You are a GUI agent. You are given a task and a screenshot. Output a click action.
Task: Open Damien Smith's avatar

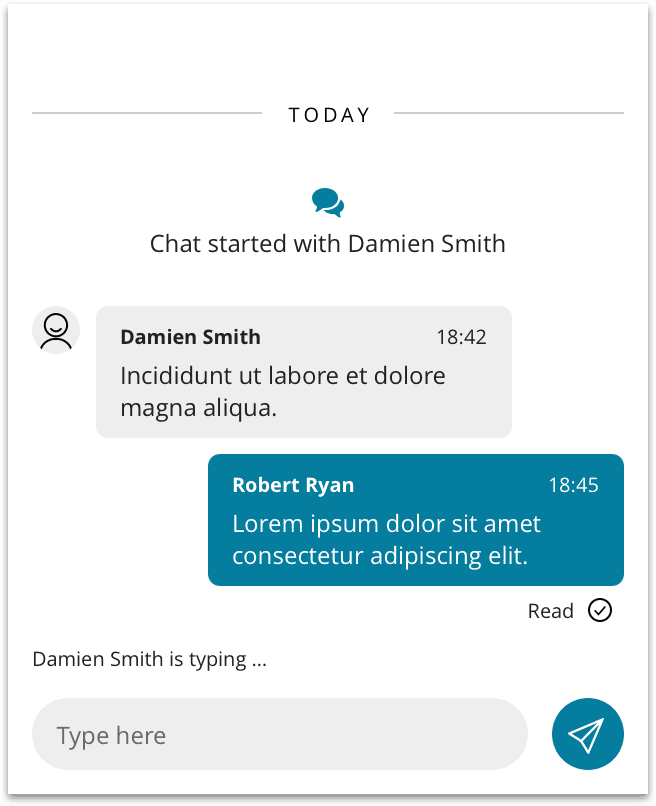click(56, 330)
